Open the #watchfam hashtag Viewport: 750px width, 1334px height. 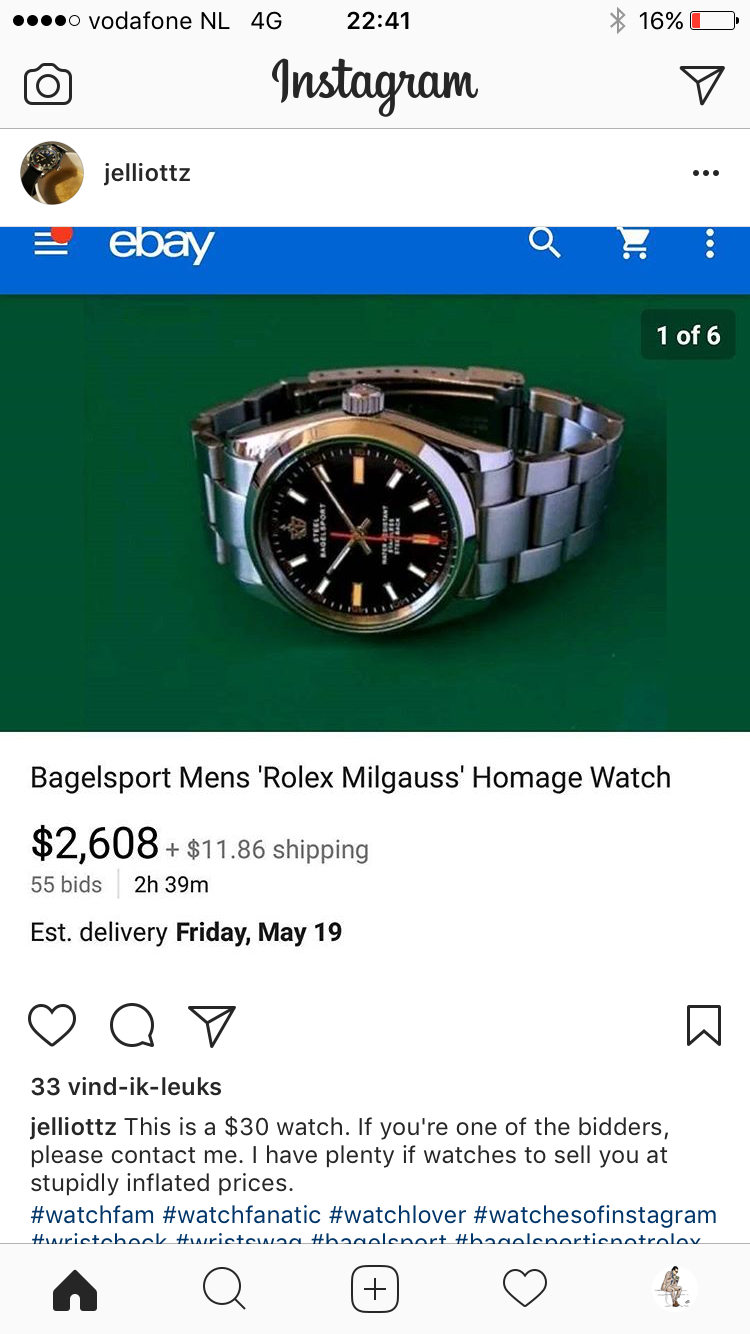pos(92,1215)
